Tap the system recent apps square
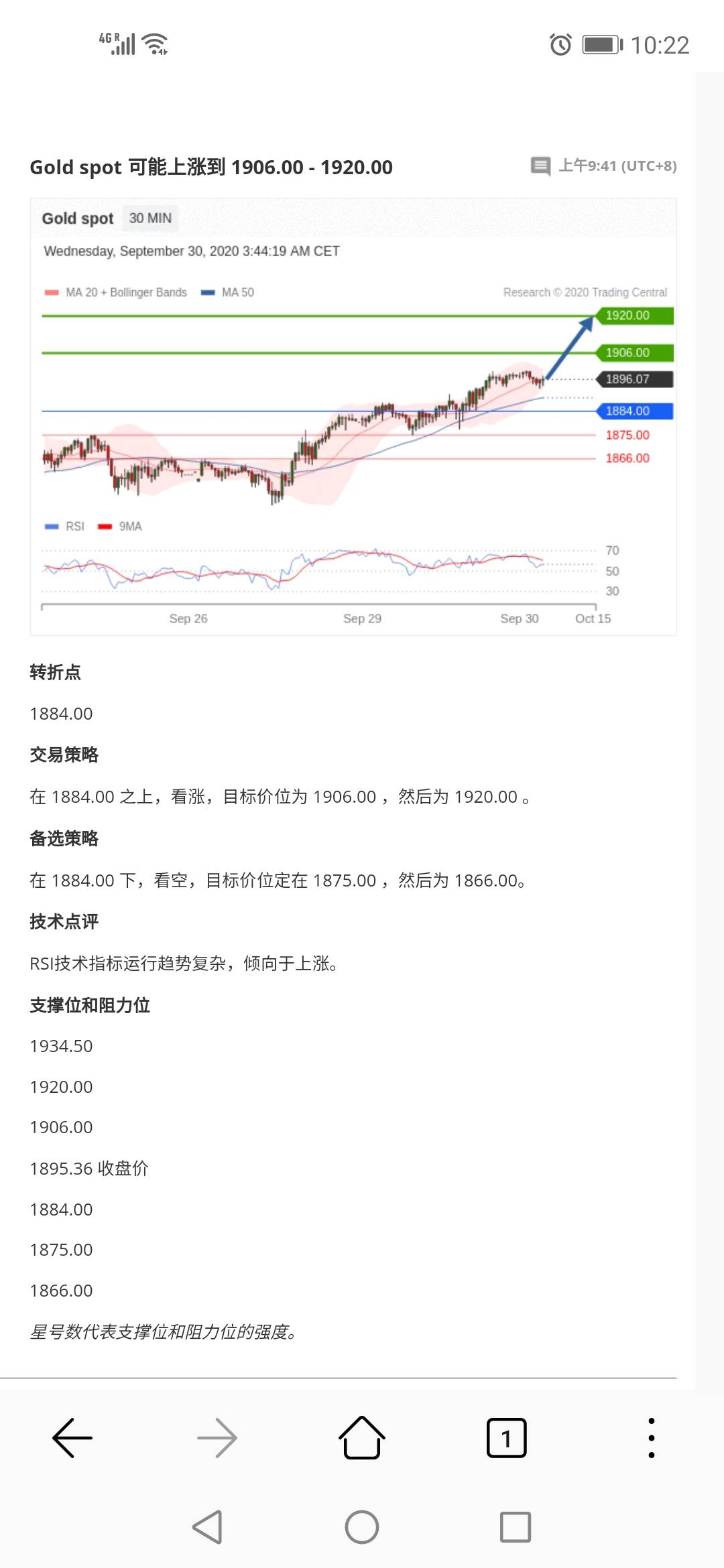The width and height of the screenshot is (724, 1568). [x=516, y=1527]
